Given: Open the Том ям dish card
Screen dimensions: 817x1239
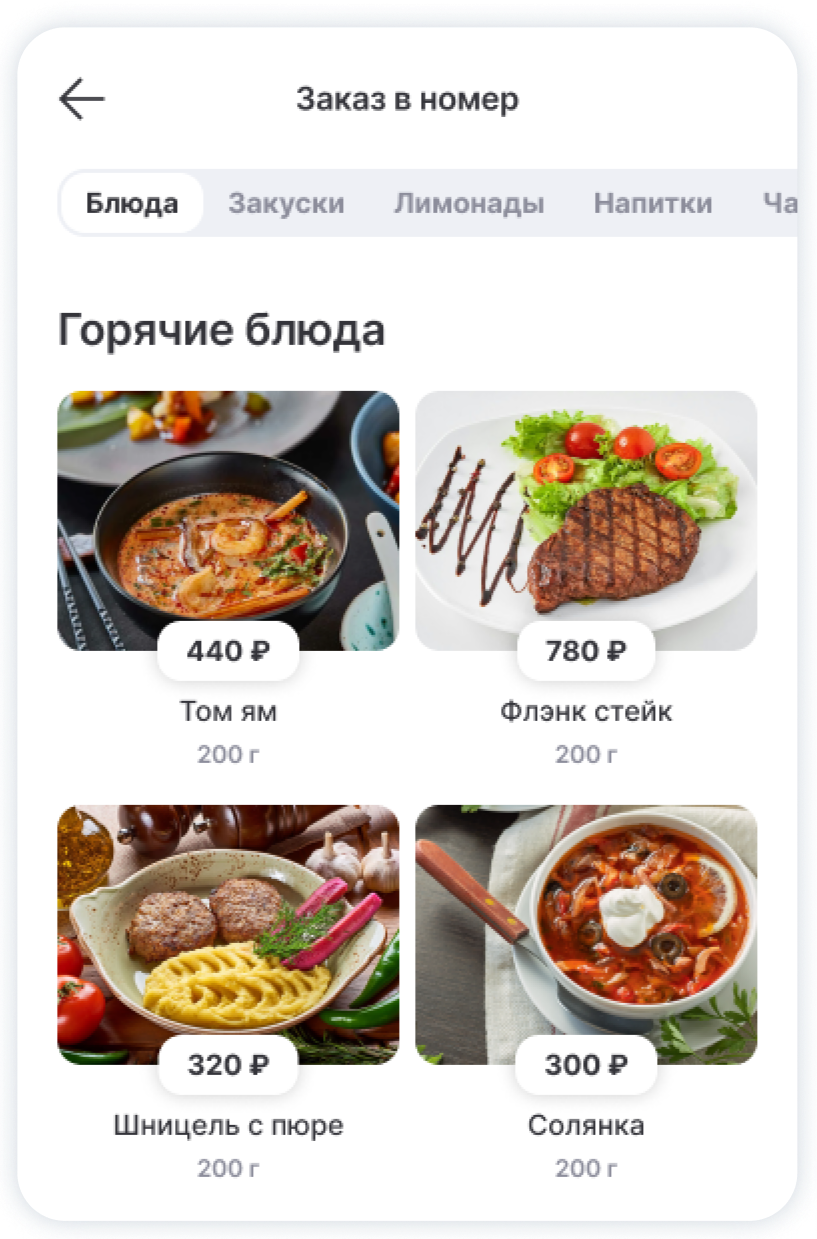Looking at the screenshot, I should click(x=228, y=521).
